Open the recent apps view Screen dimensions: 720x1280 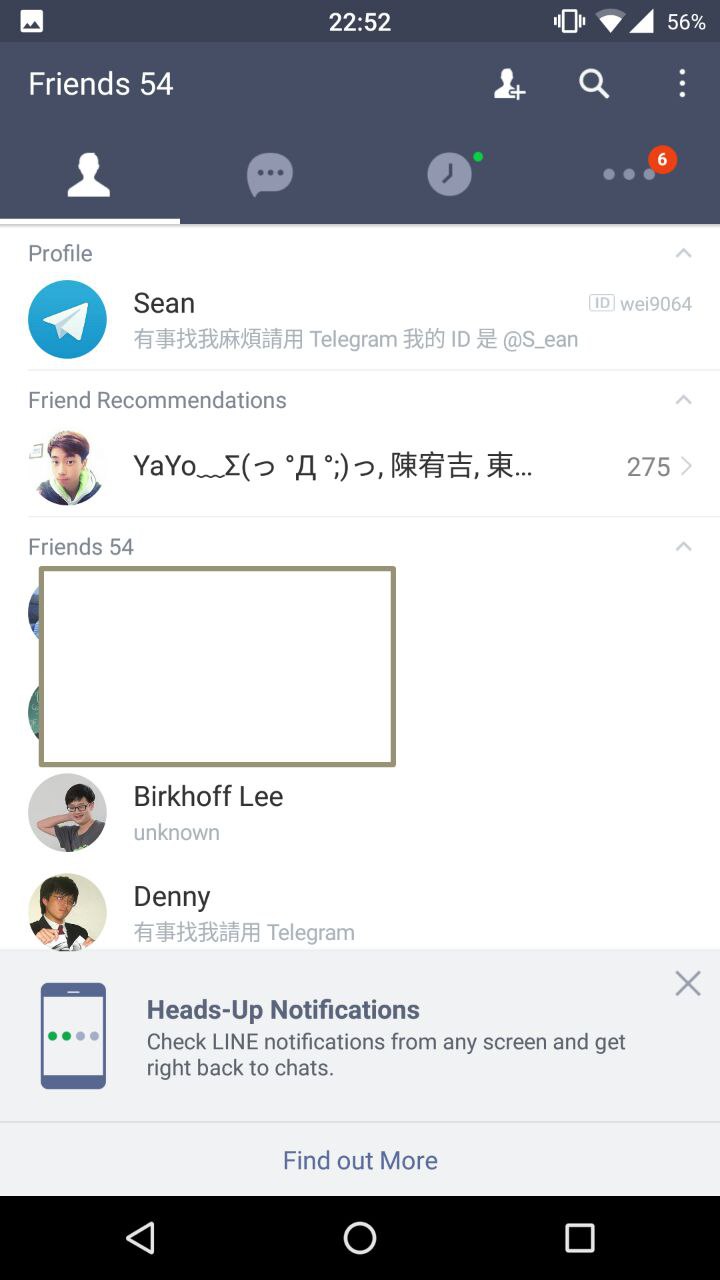[580, 1238]
